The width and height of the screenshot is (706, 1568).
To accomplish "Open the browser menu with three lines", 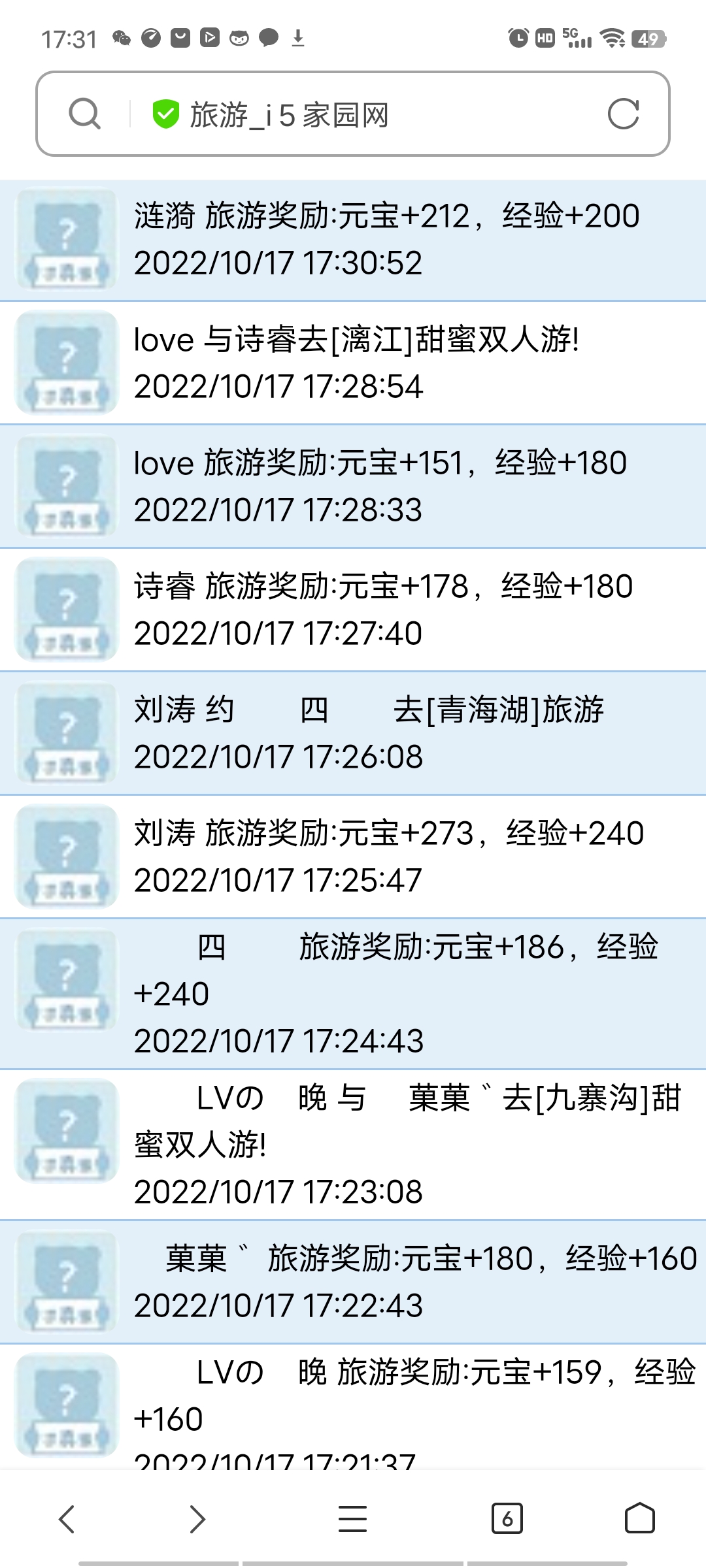I will tap(352, 1520).
